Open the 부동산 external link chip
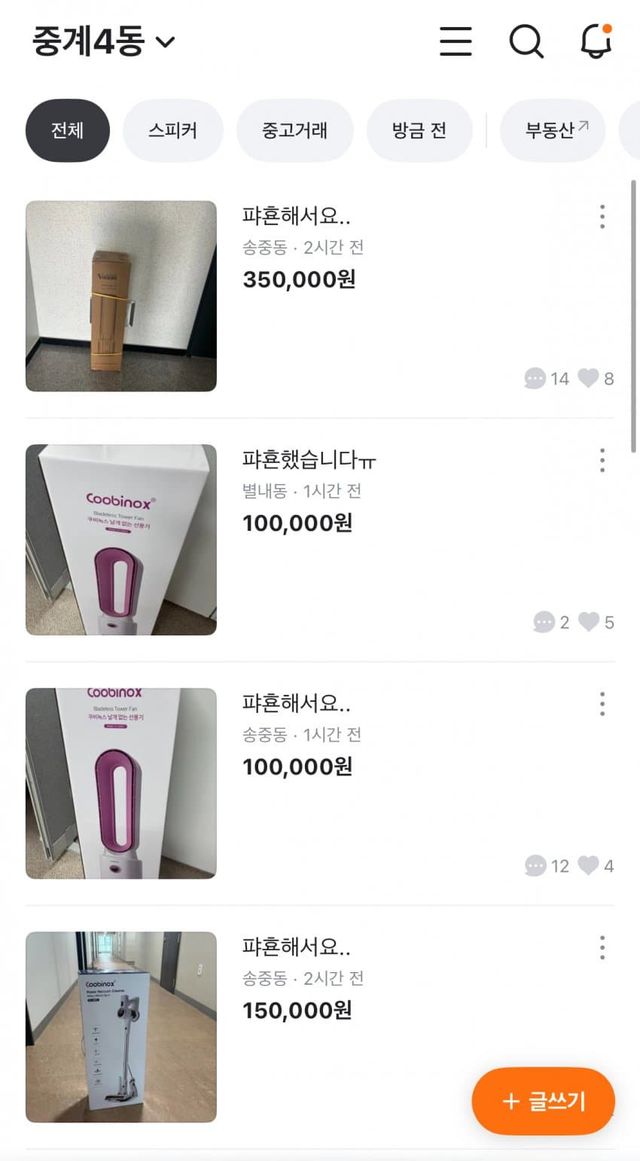 553,131
